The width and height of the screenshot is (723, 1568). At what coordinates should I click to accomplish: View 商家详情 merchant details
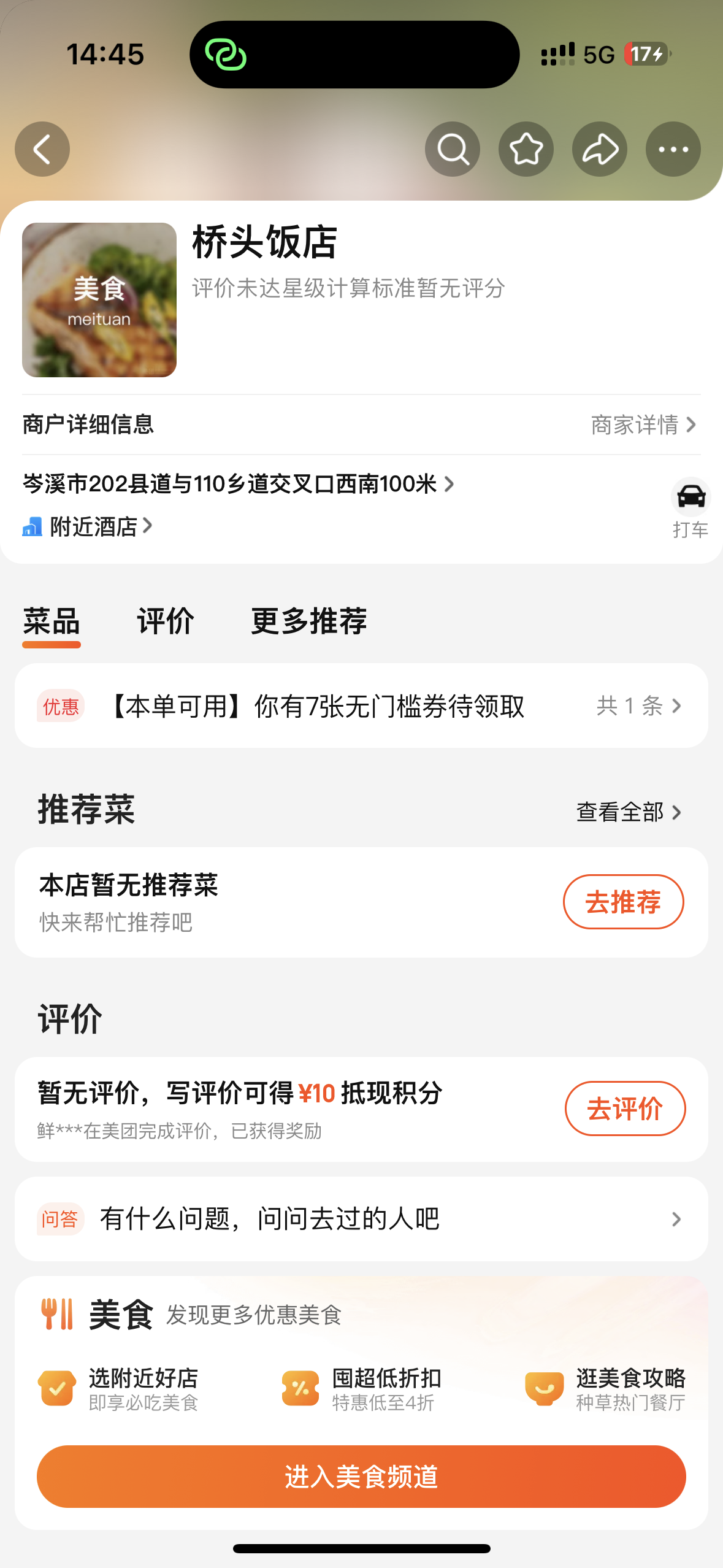tap(643, 425)
